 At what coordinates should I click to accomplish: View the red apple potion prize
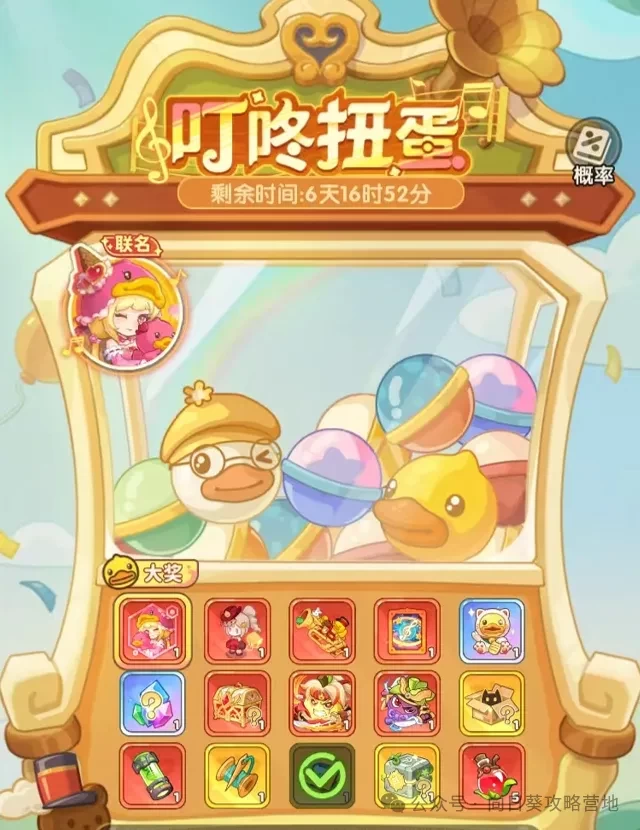[493, 776]
